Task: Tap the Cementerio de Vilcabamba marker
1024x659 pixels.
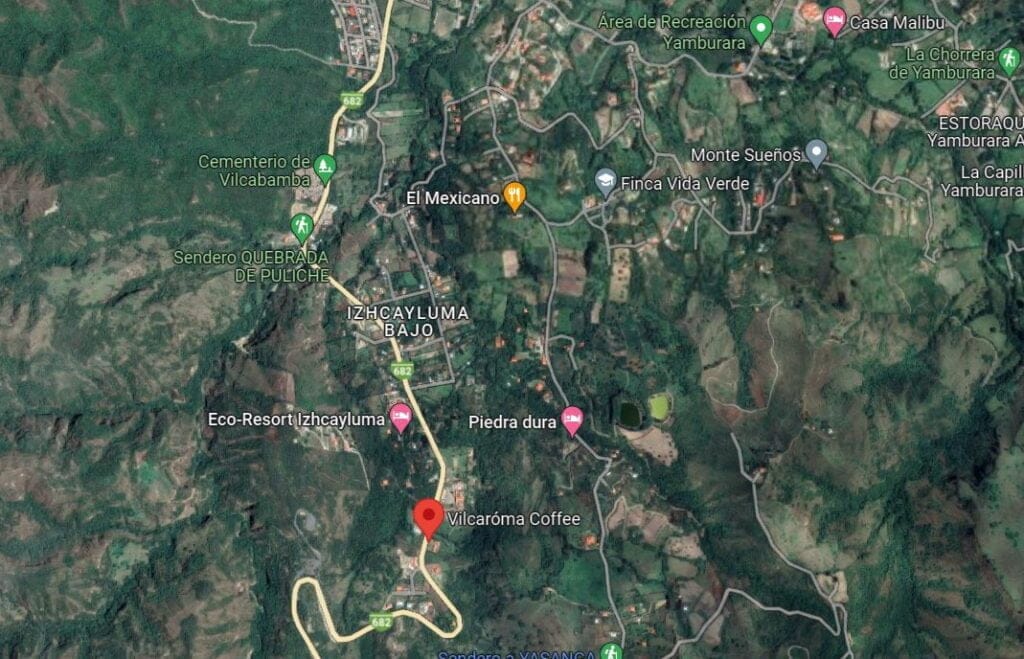Action: 324,166
